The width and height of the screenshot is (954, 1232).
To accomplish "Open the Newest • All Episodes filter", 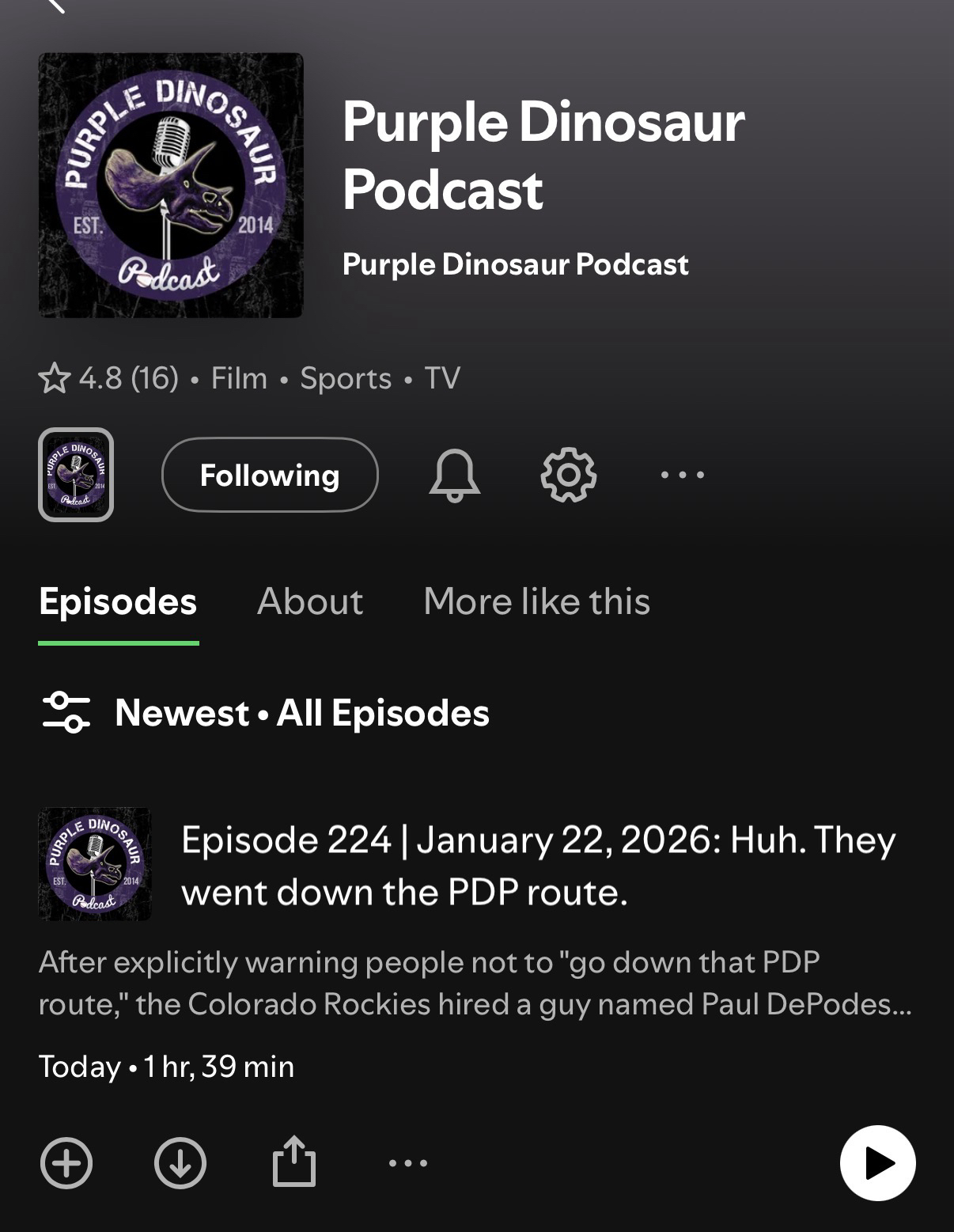I will click(265, 713).
